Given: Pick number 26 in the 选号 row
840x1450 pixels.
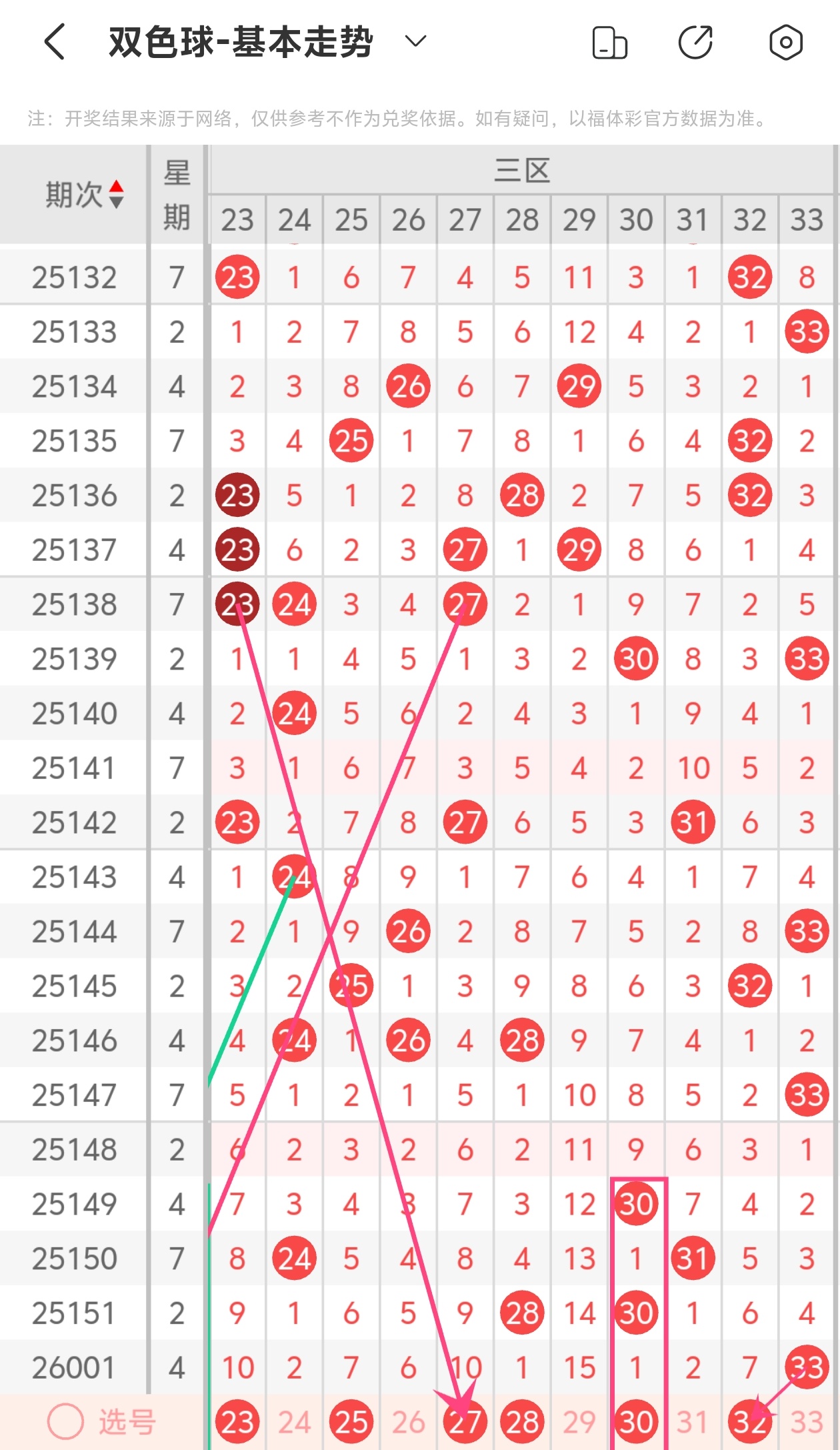Looking at the screenshot, I should point(408,1422).
